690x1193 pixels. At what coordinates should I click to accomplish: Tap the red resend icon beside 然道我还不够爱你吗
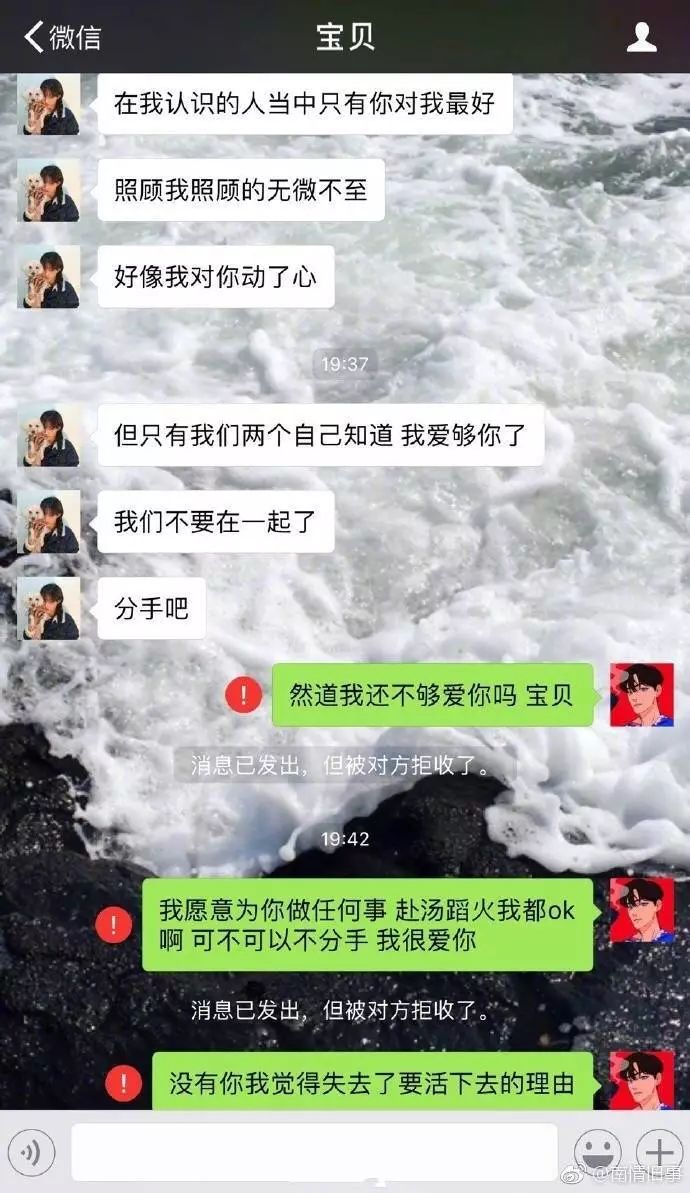coord(243,695)
